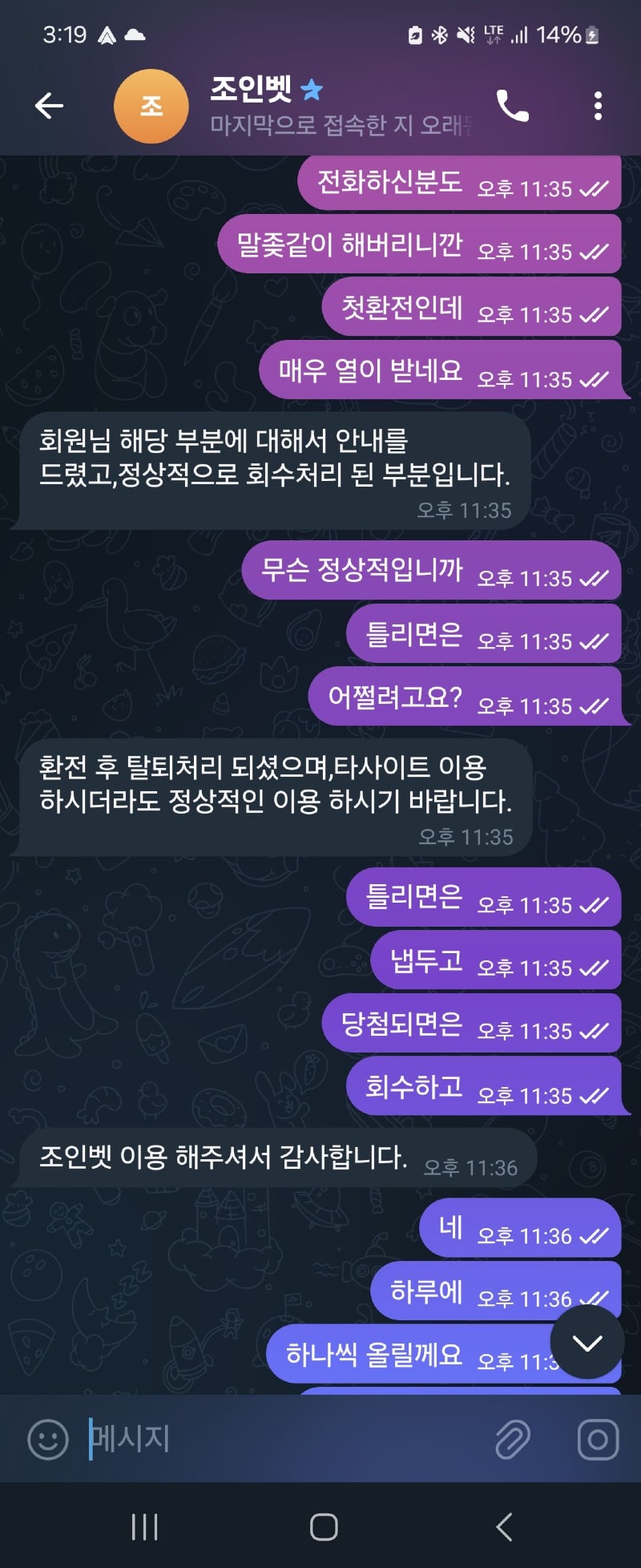Screen dimensions: 641x1568
Task: Tap the system home button
Action: 324,1527
